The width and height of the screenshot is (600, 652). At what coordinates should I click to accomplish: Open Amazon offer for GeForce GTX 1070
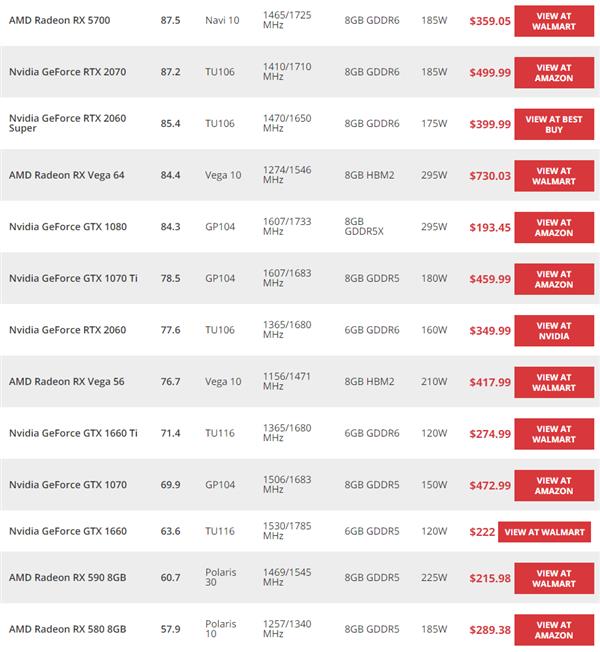(553, 485)
